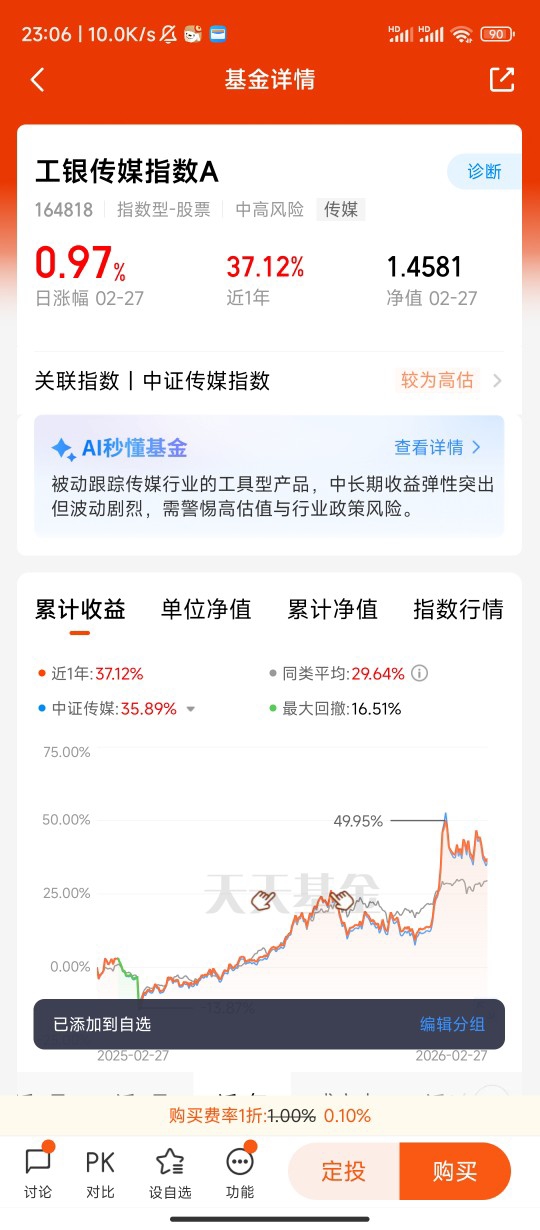
Task: Tap 查看详情 in AI秒懂基金 card
Action: pyautogui.click(x=438, y=447)
